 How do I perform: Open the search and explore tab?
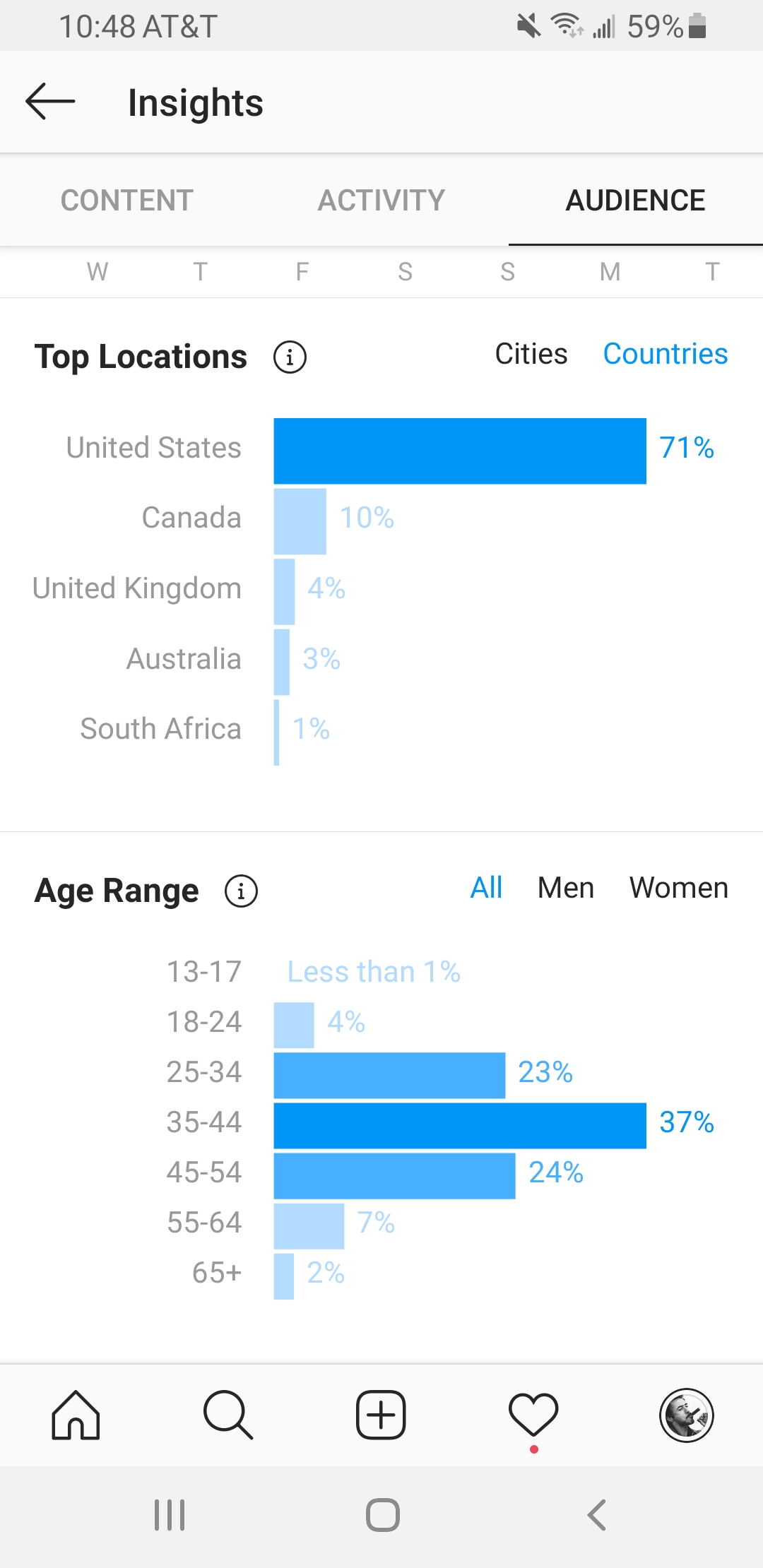pos(228,1415)
